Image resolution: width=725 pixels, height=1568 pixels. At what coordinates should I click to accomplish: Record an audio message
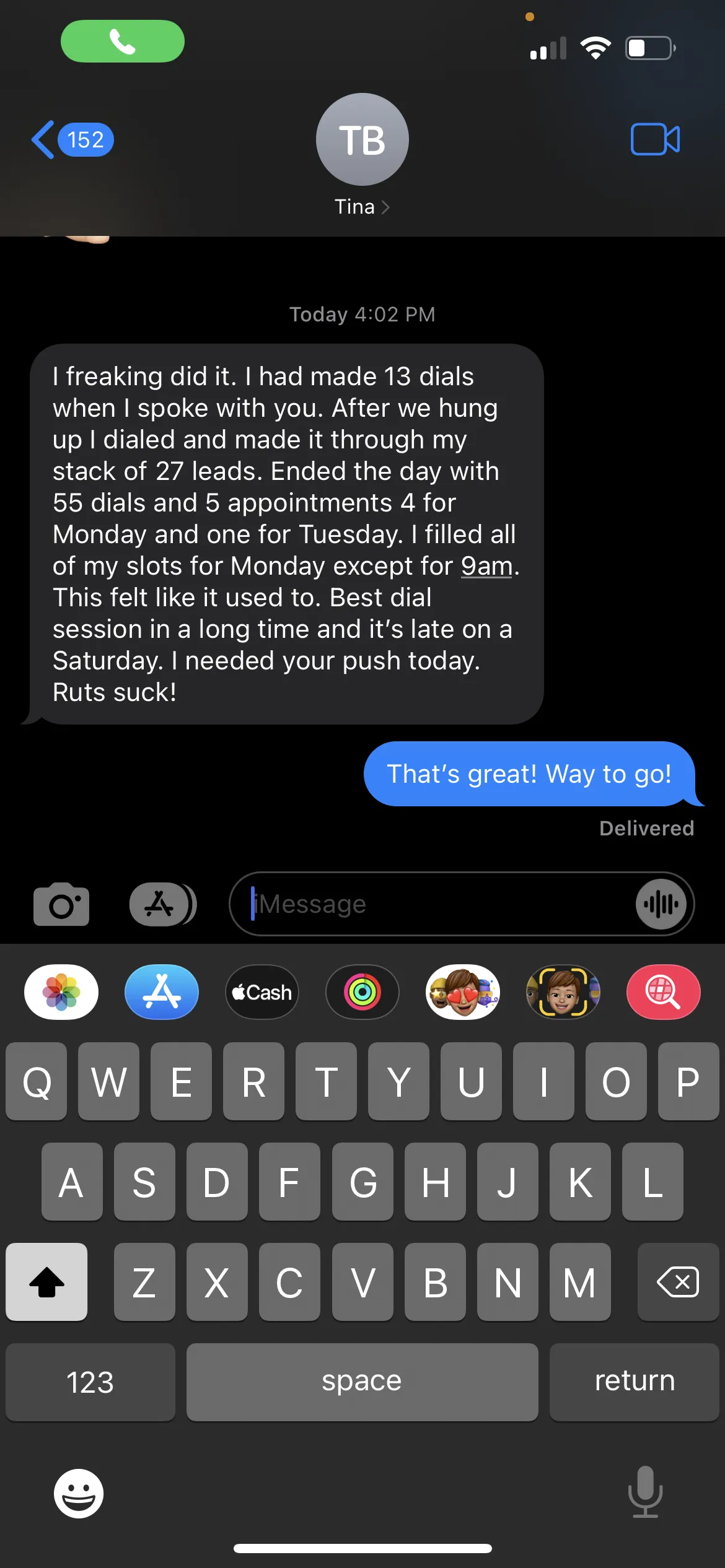coord(661,904)
